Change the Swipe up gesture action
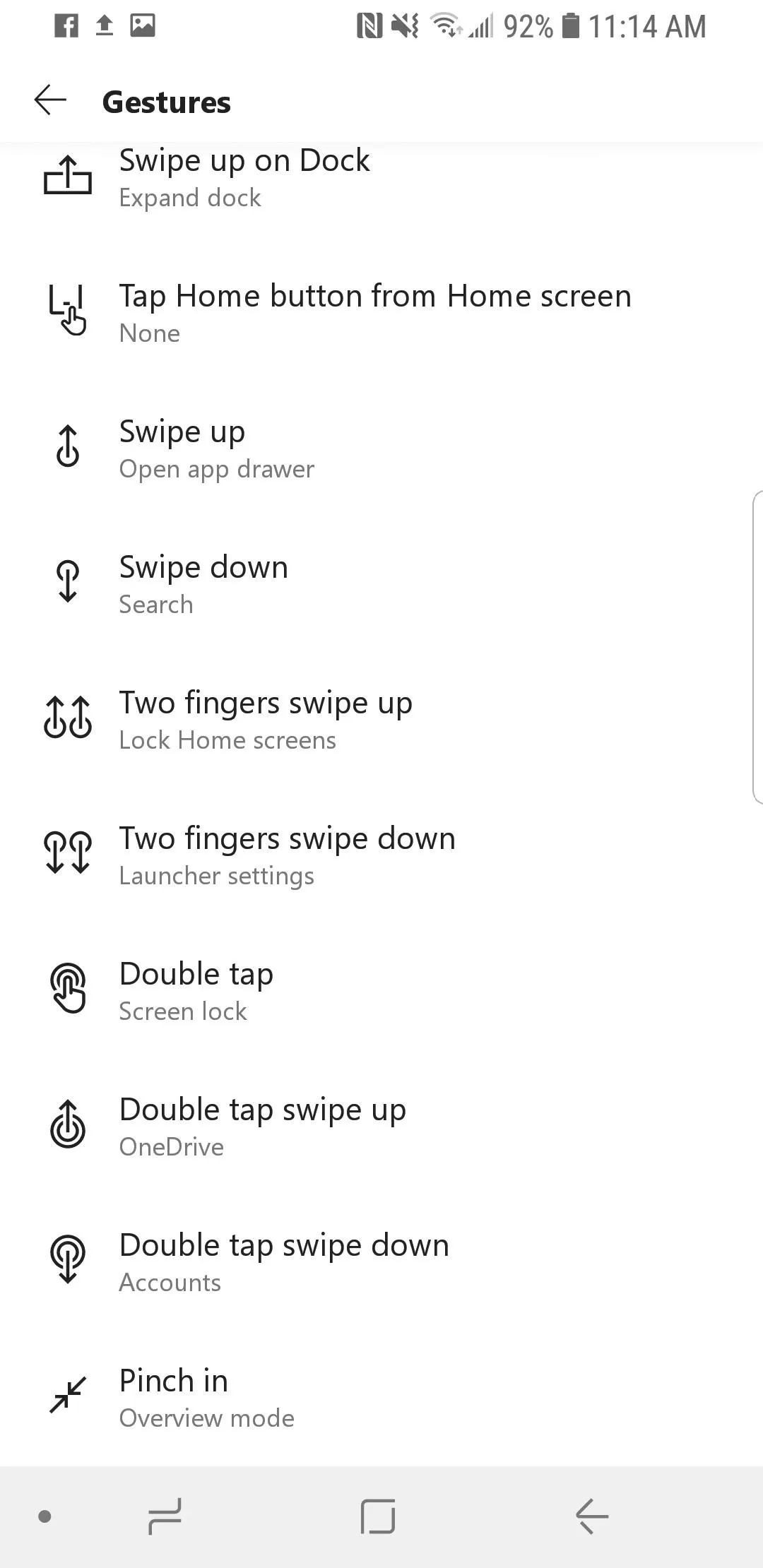This screenshot has width=763, height=1568. [x=381, y=448]
